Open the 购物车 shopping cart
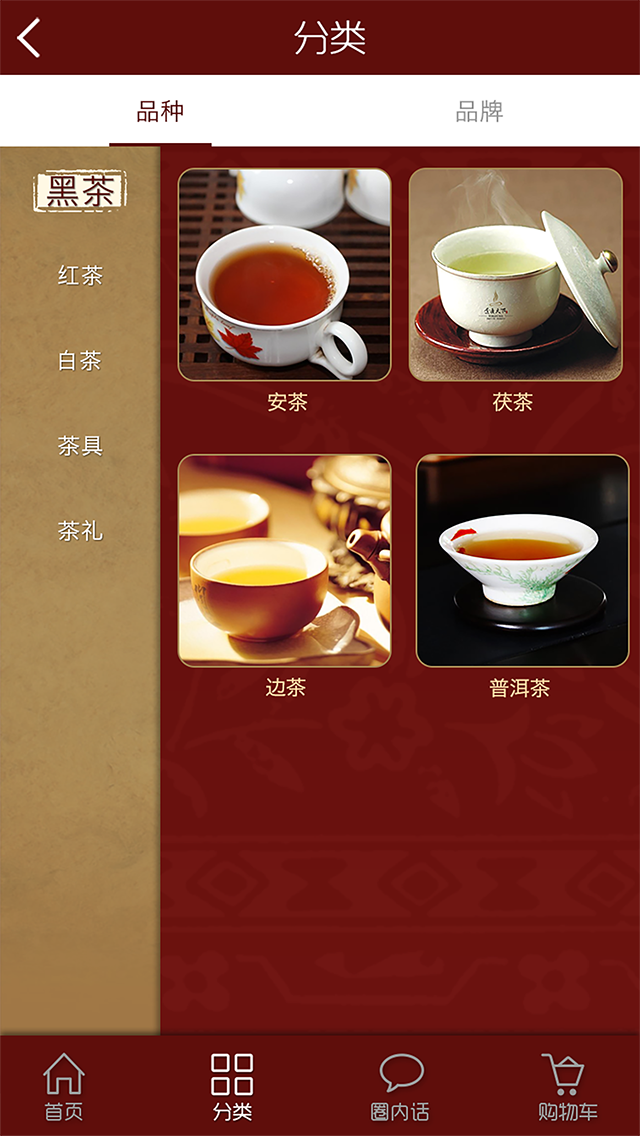The width and height of the screenshot is (640, 1136). tap(567, 1086)
